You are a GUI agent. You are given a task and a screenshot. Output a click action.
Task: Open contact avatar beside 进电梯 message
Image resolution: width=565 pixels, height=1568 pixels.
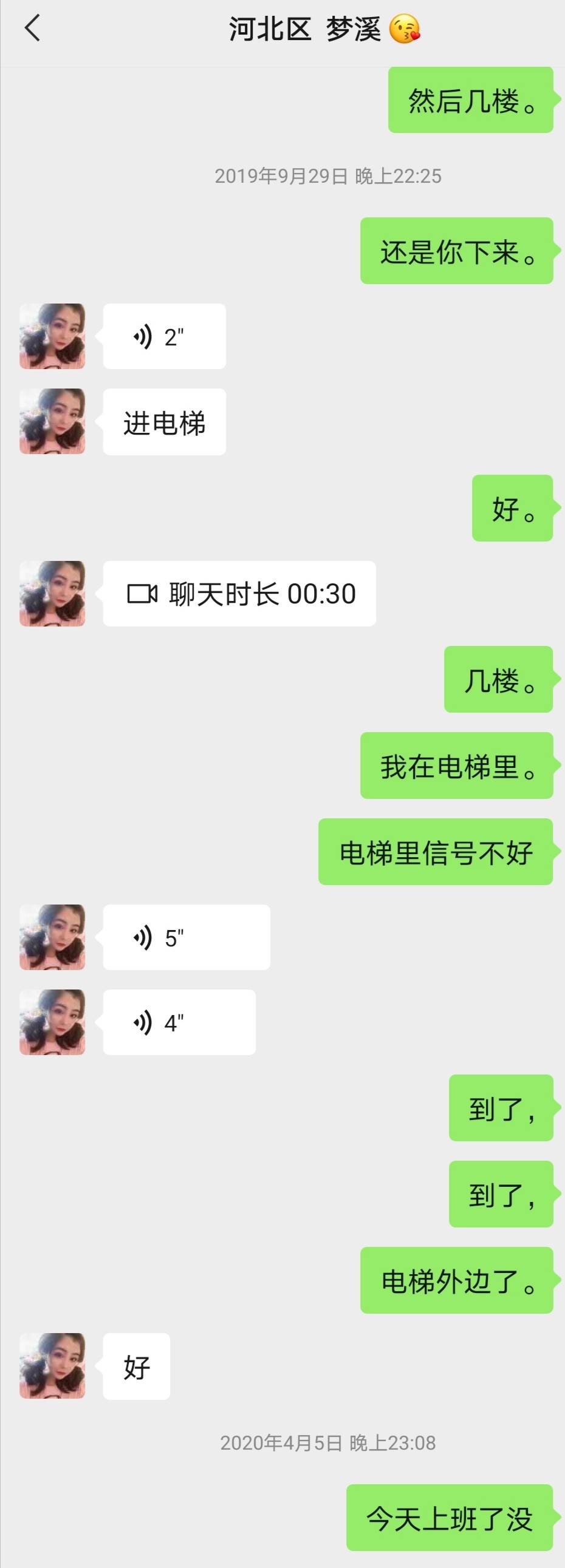coord(52,421)
